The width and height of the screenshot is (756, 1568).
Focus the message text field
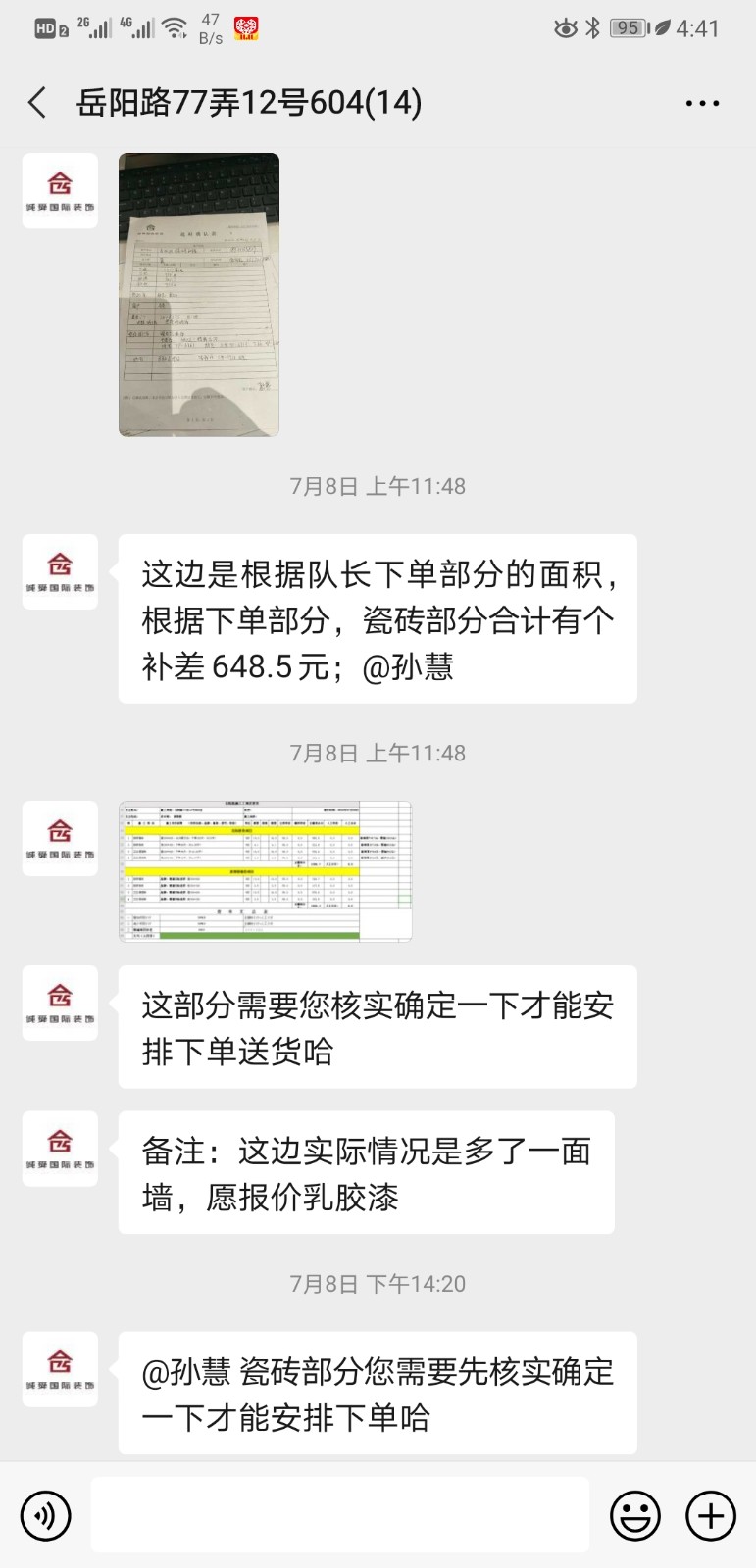tap(339, 1515)
